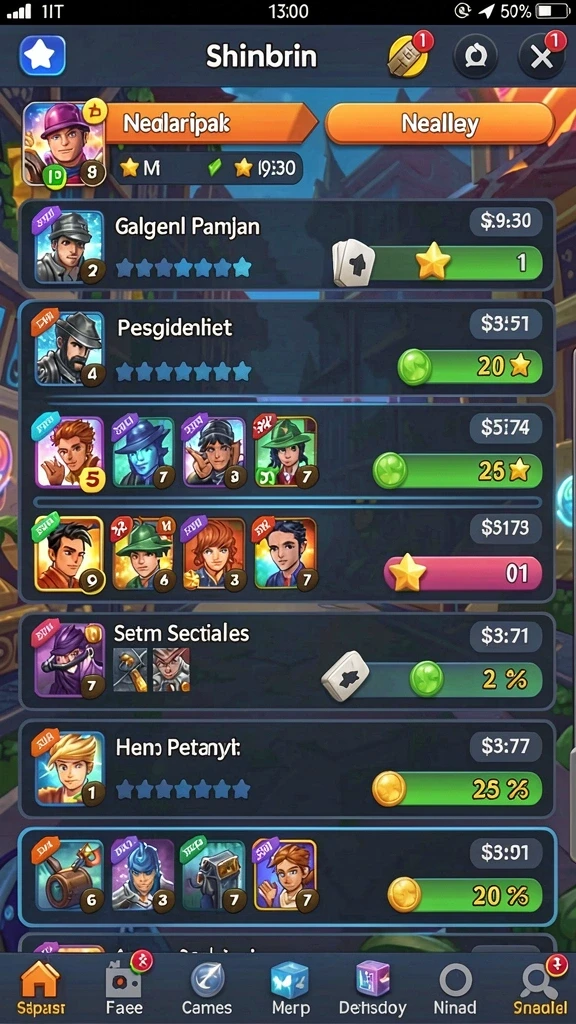576x1024 pixels.
Task: Open the gold ticket icon with badge
Action: [409, 56]
